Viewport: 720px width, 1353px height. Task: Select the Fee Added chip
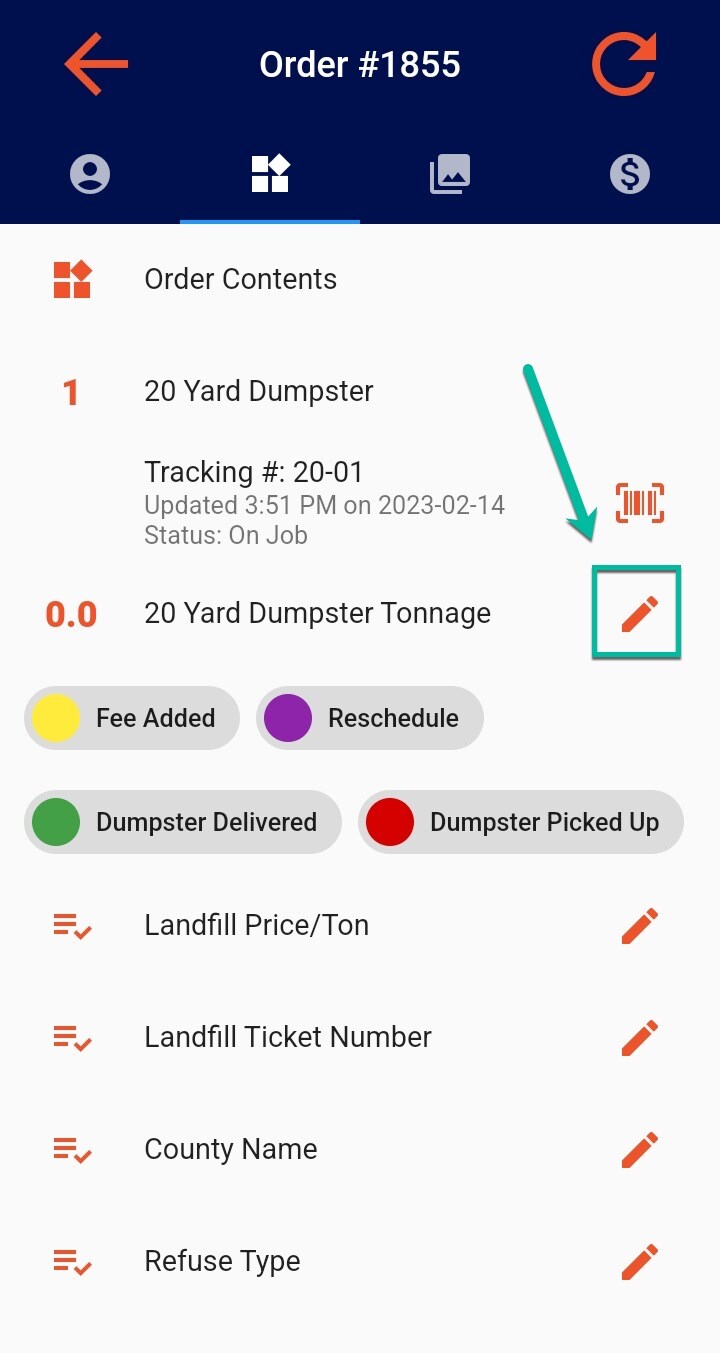pos(131,718)
